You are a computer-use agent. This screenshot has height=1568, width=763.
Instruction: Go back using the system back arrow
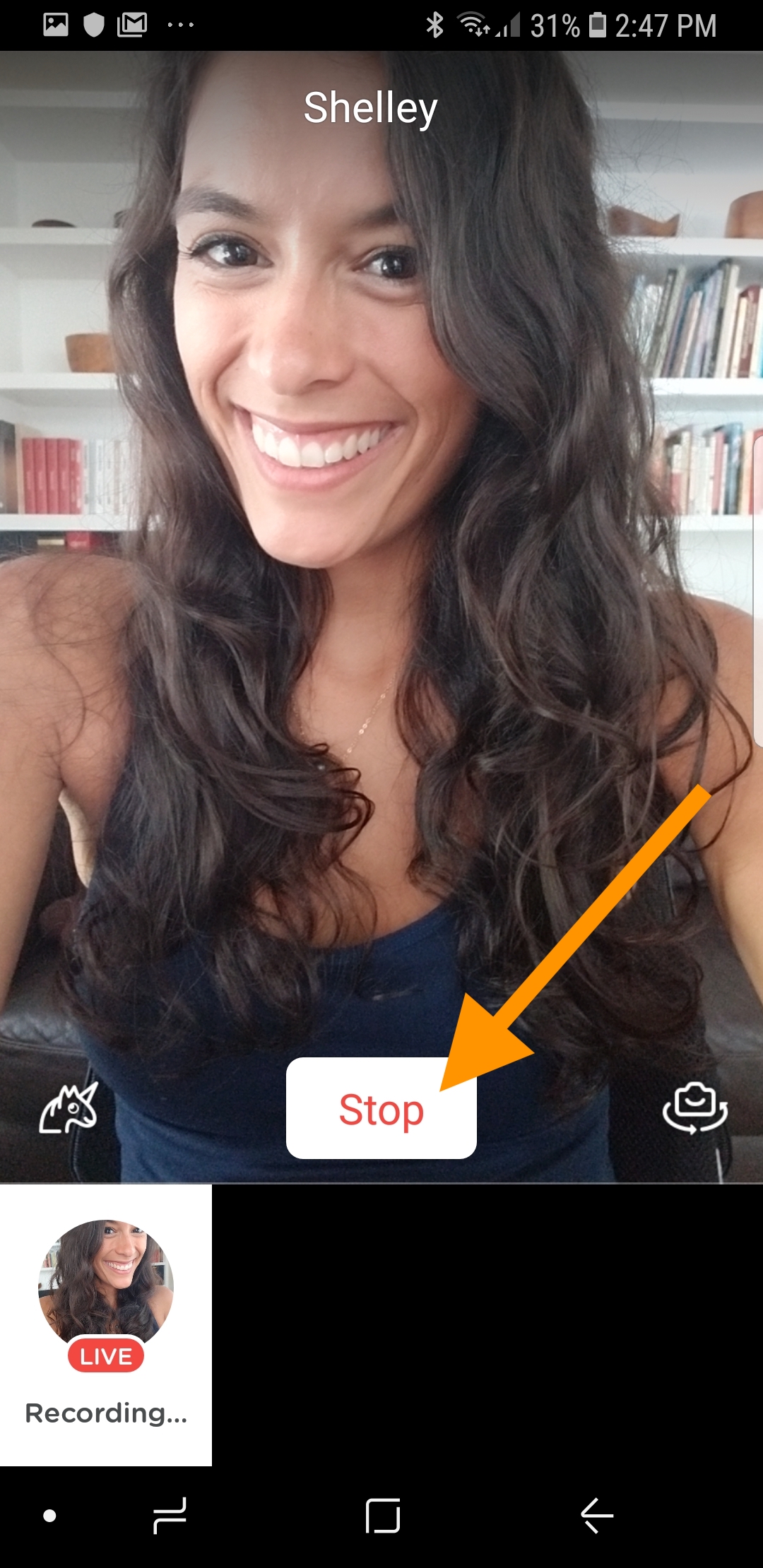point(597,1516)
